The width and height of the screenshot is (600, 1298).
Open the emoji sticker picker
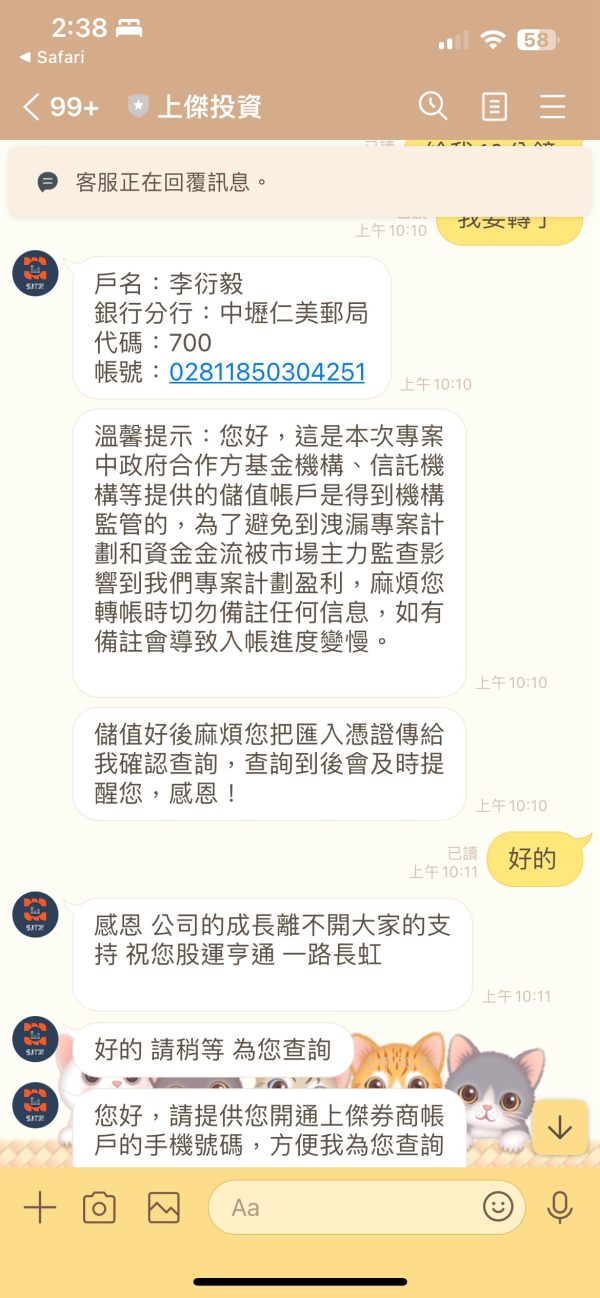[497, 1207]
